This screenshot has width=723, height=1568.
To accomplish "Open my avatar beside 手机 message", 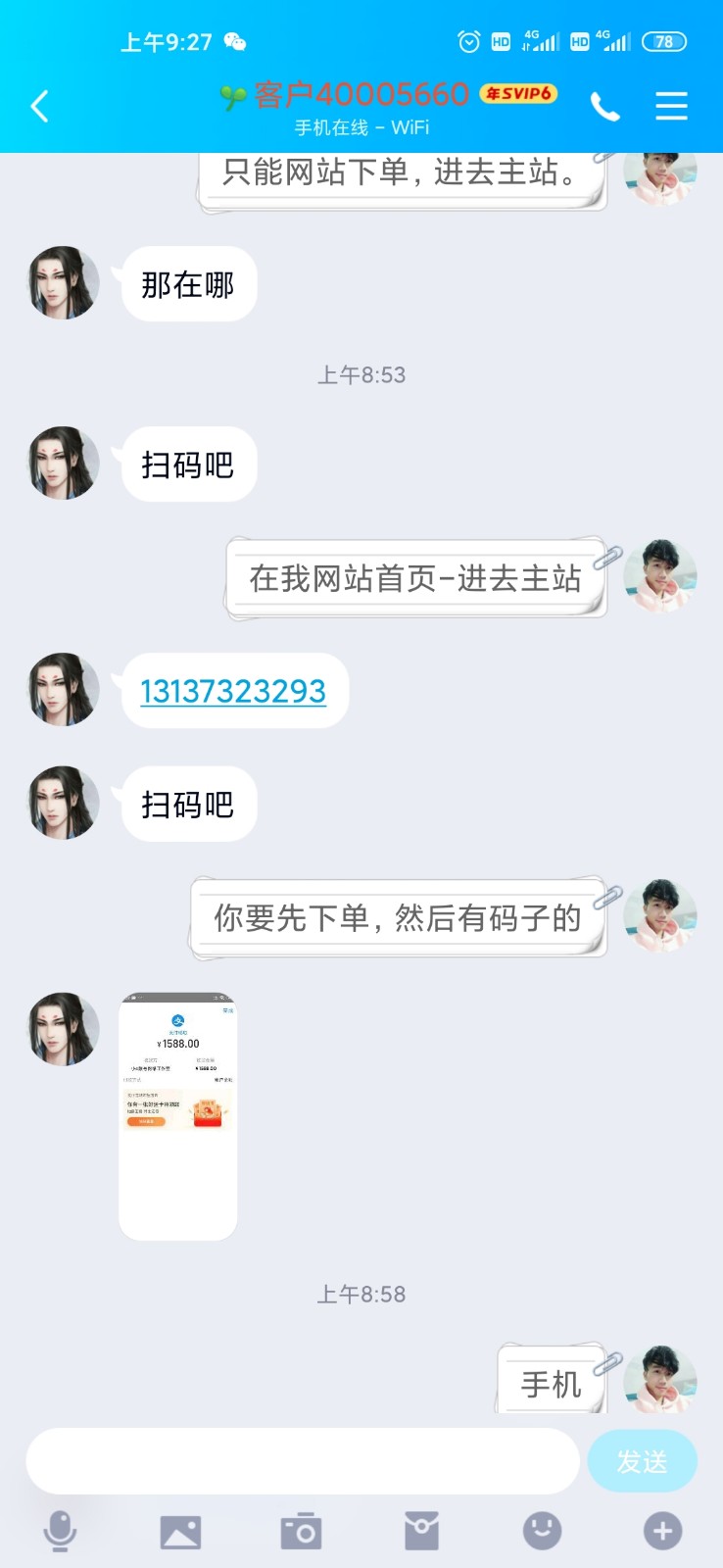I will coord(659,1381).
